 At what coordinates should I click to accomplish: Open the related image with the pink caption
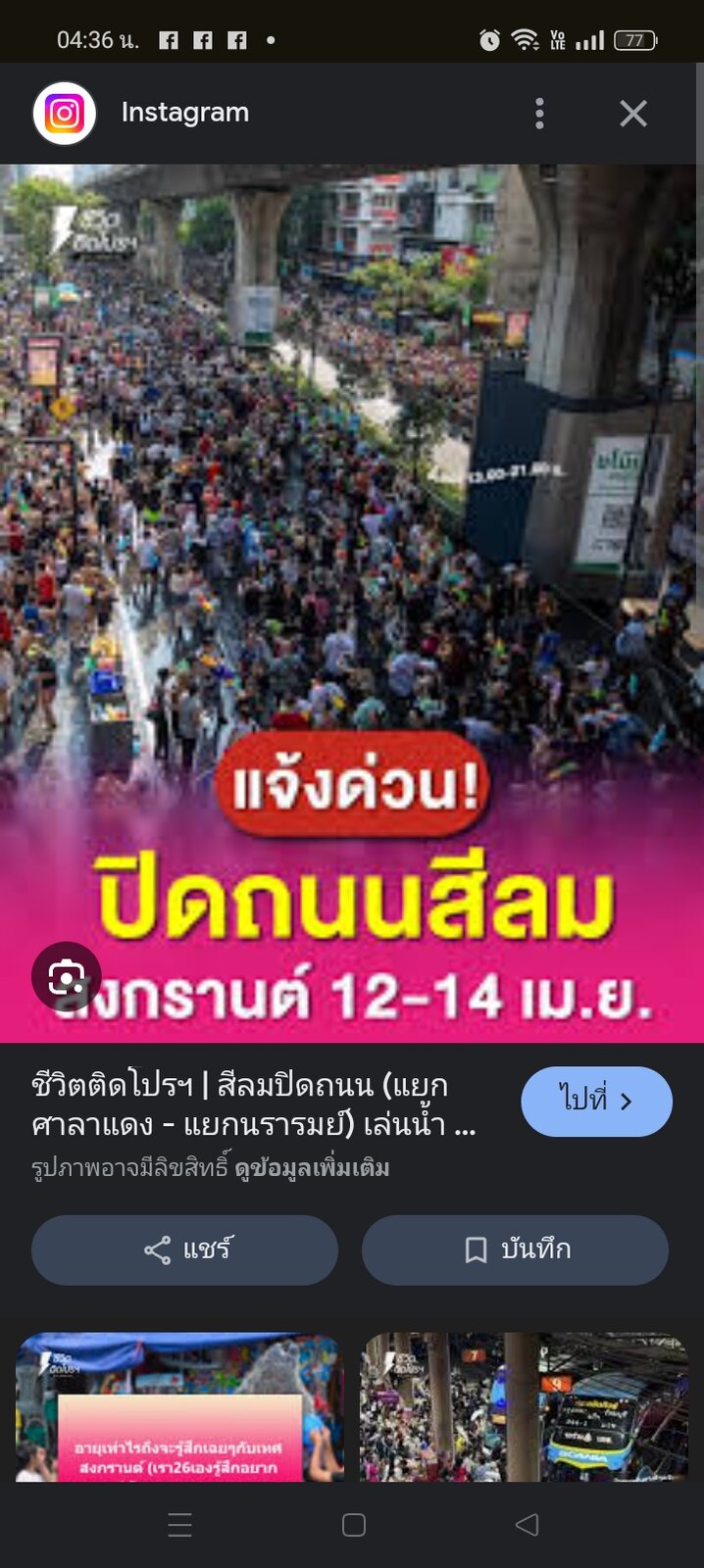tap(179, 1406)
